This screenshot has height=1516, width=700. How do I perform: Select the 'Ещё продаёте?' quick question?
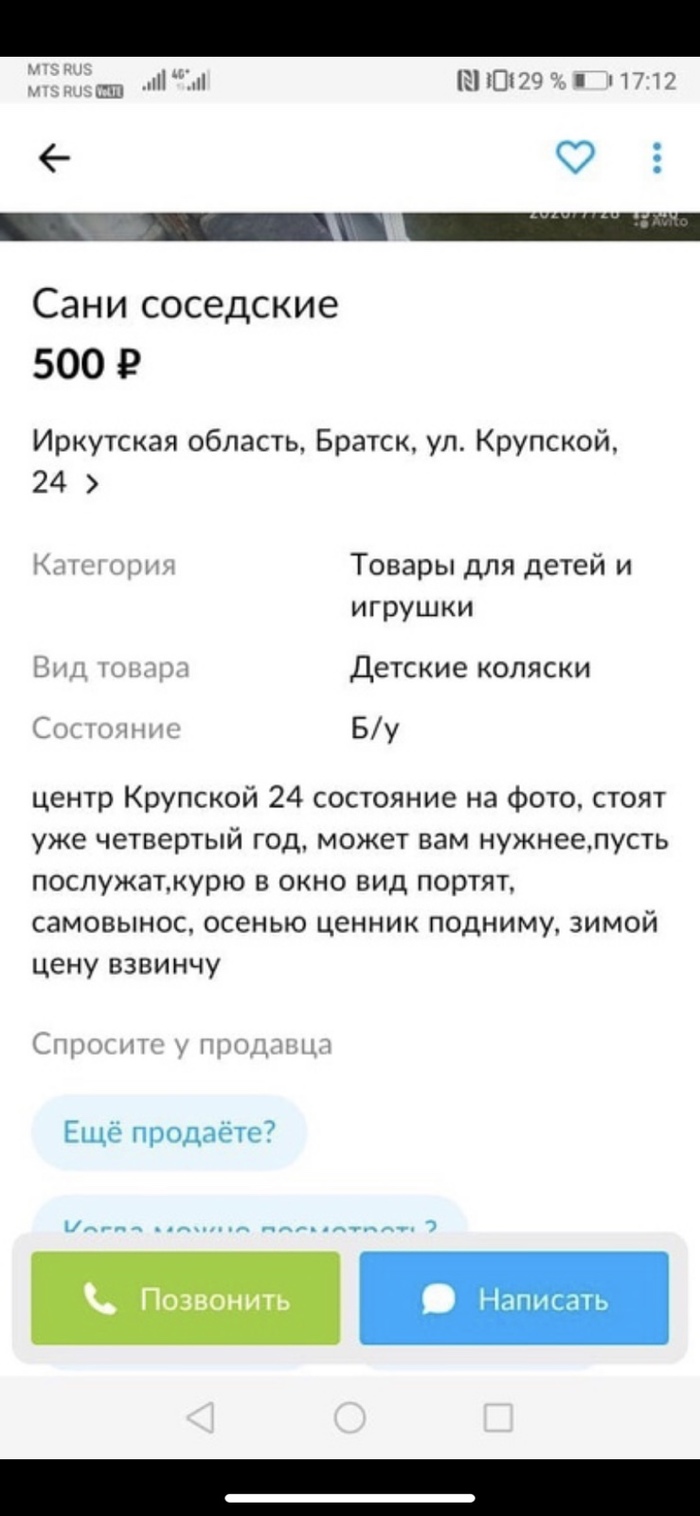click(169, 1133)
